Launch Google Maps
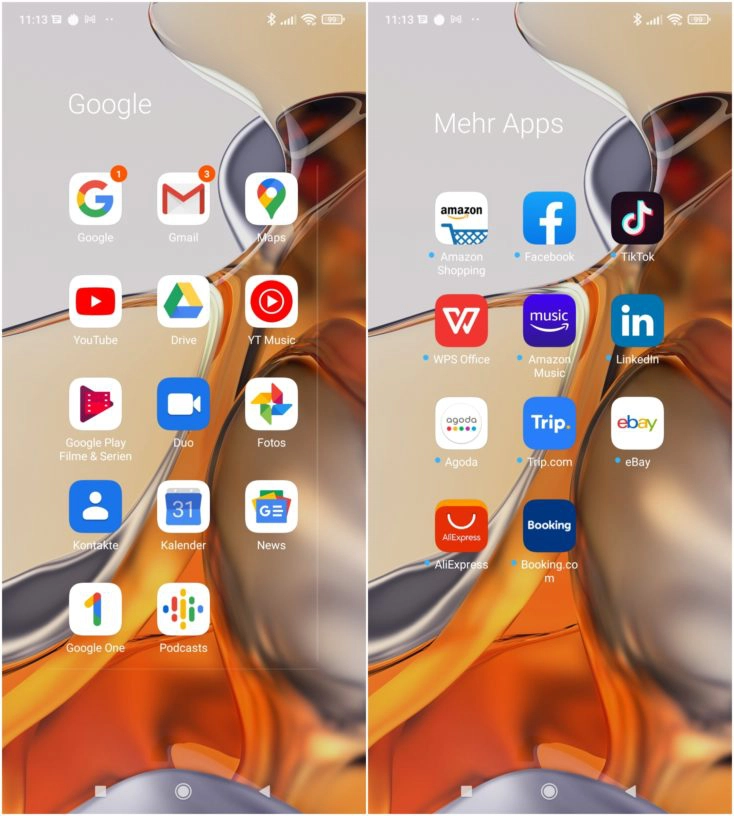734x816 pixels. click(271, 199)
